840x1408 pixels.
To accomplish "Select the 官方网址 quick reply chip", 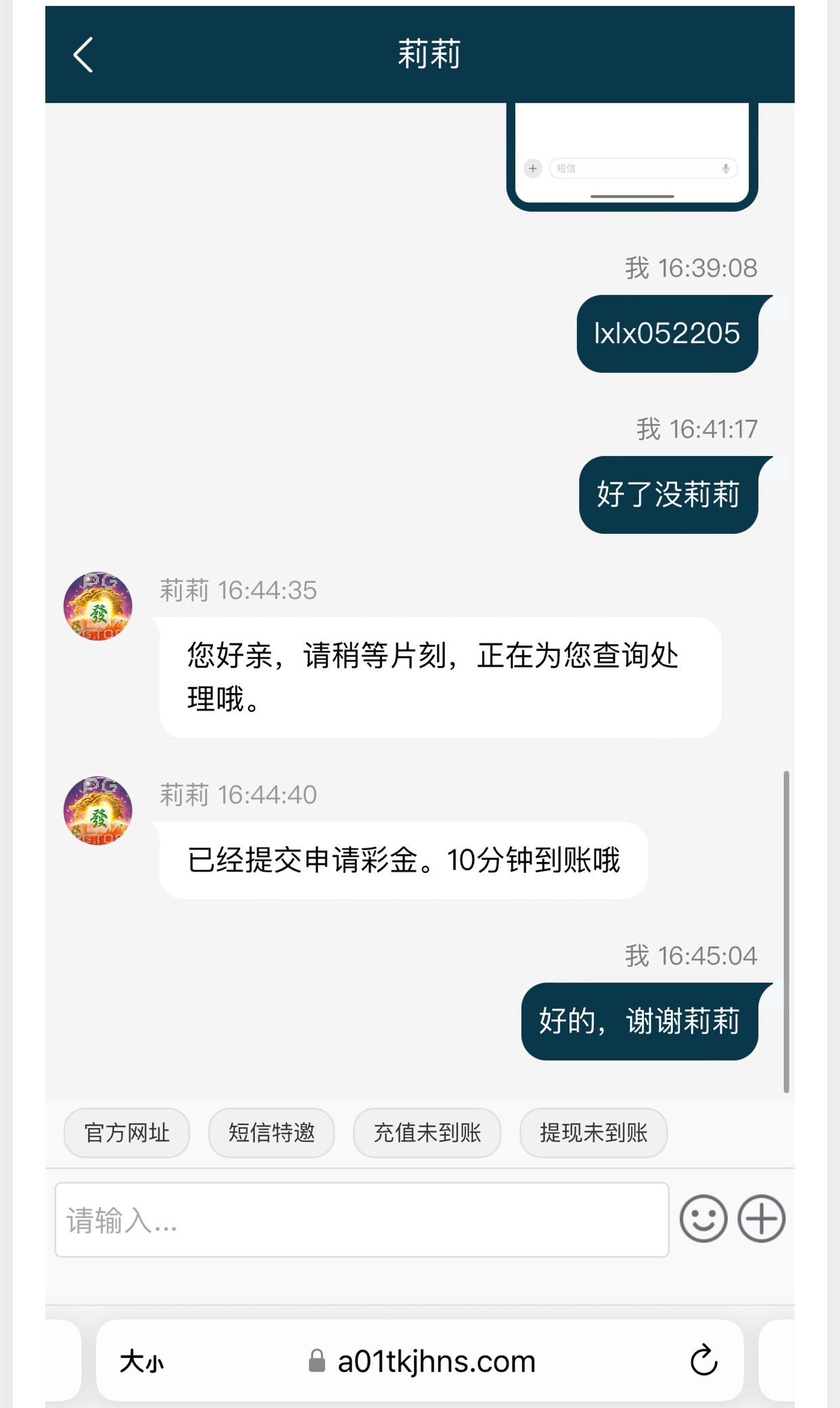I will [x=126, y=1133].
